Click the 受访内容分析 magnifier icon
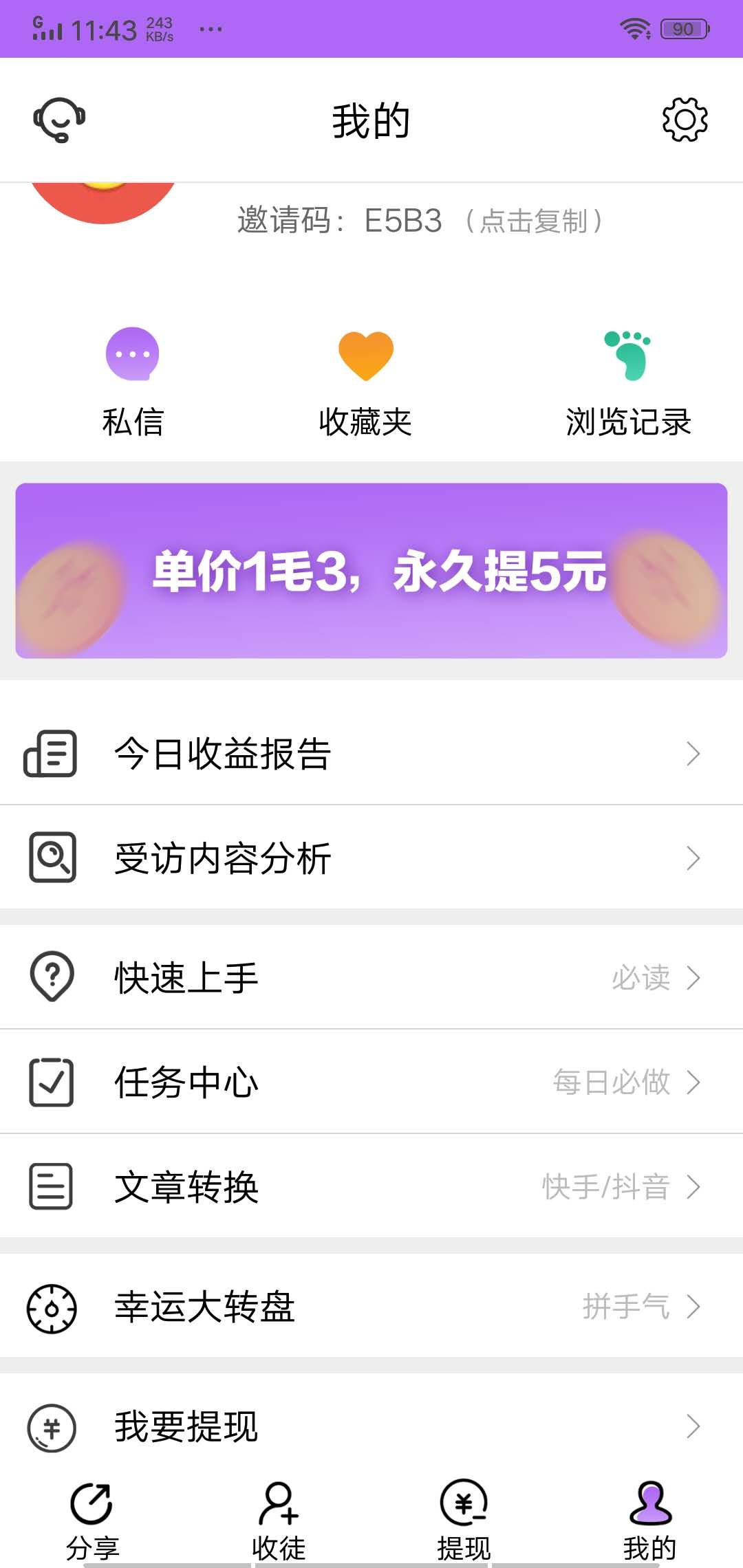Screen dimensions: 743x1568 coord(51,858)
